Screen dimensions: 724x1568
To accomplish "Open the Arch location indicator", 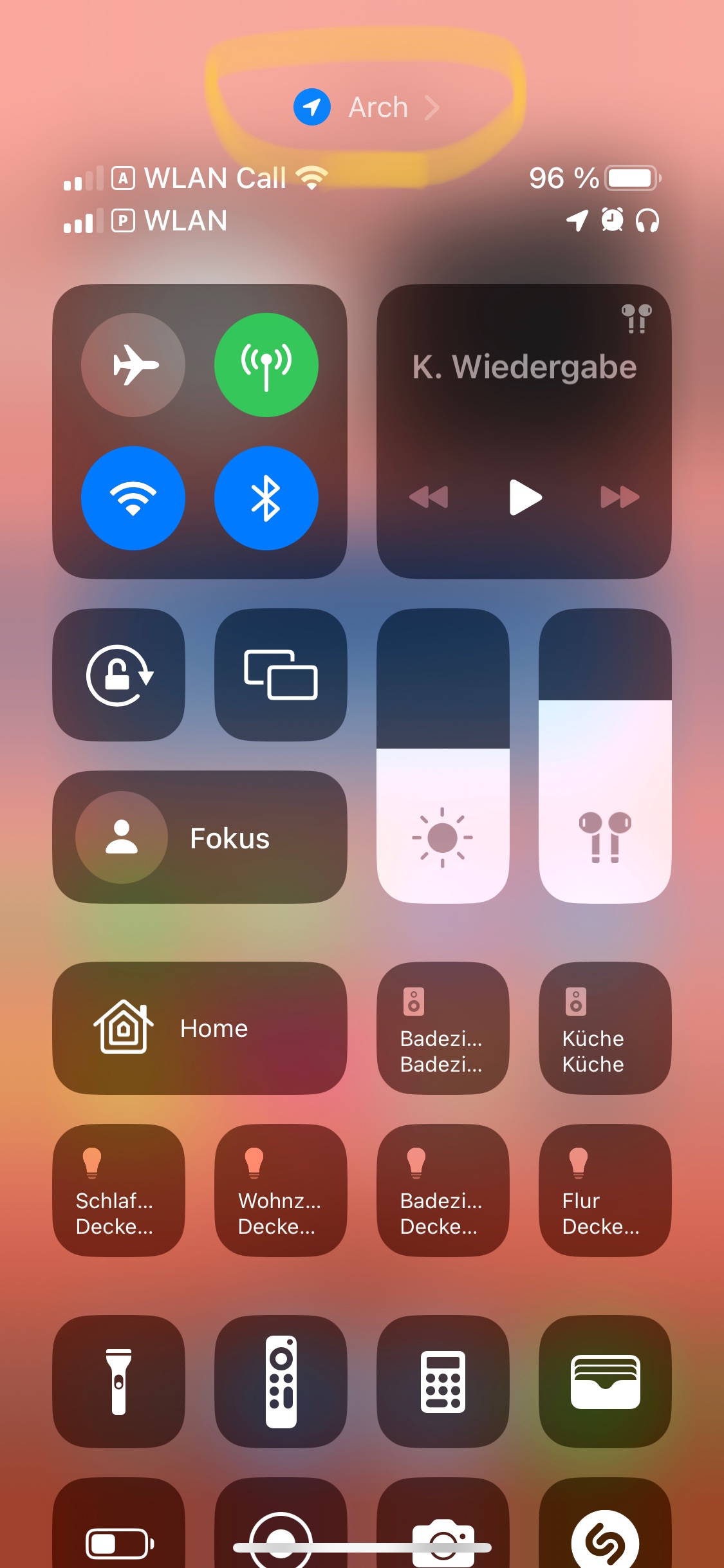I will 367,107.
